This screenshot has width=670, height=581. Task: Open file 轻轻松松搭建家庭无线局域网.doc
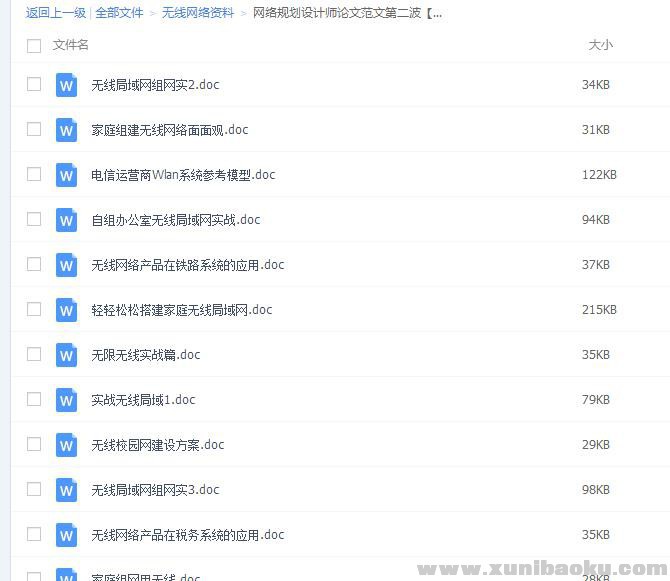181,310
